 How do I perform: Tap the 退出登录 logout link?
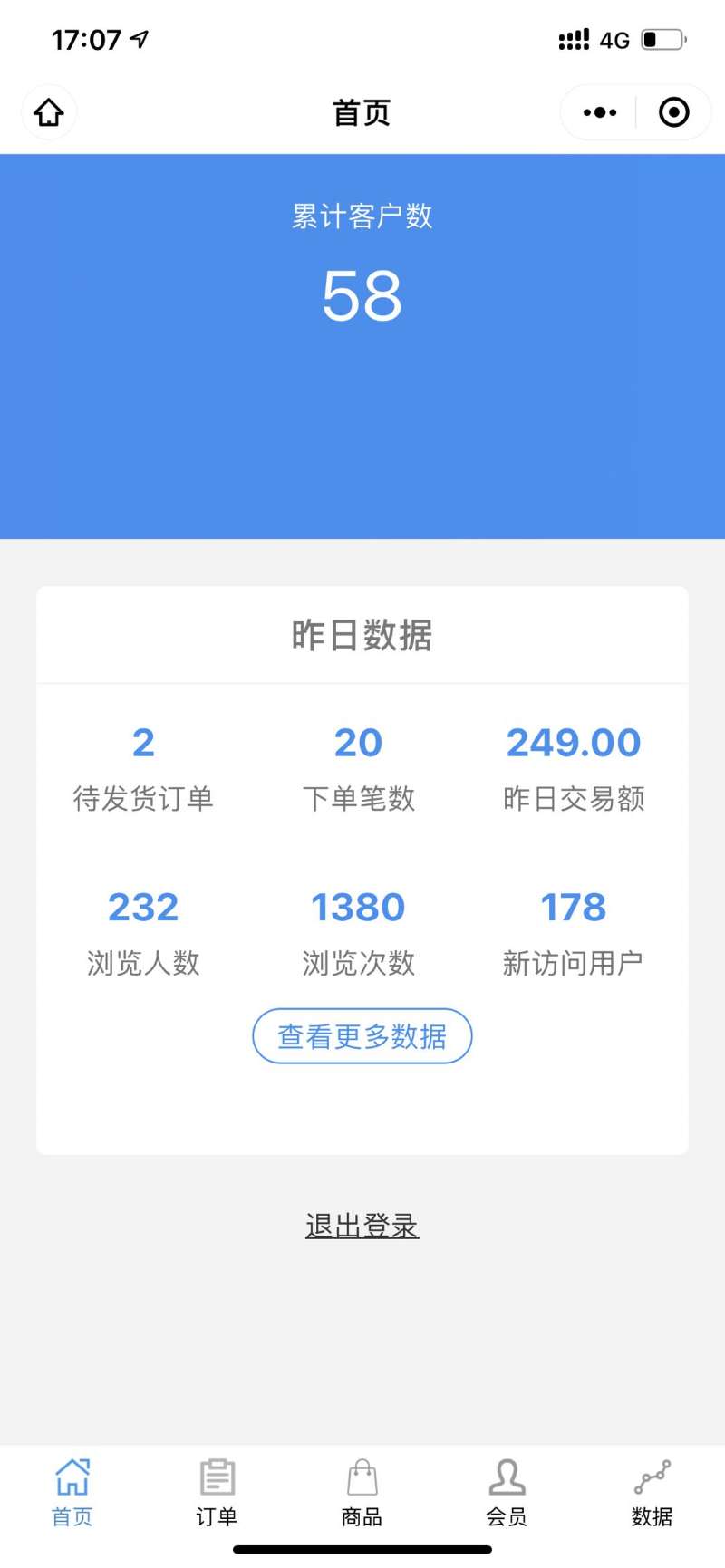pyautogui.click(x=362, y=1226)
